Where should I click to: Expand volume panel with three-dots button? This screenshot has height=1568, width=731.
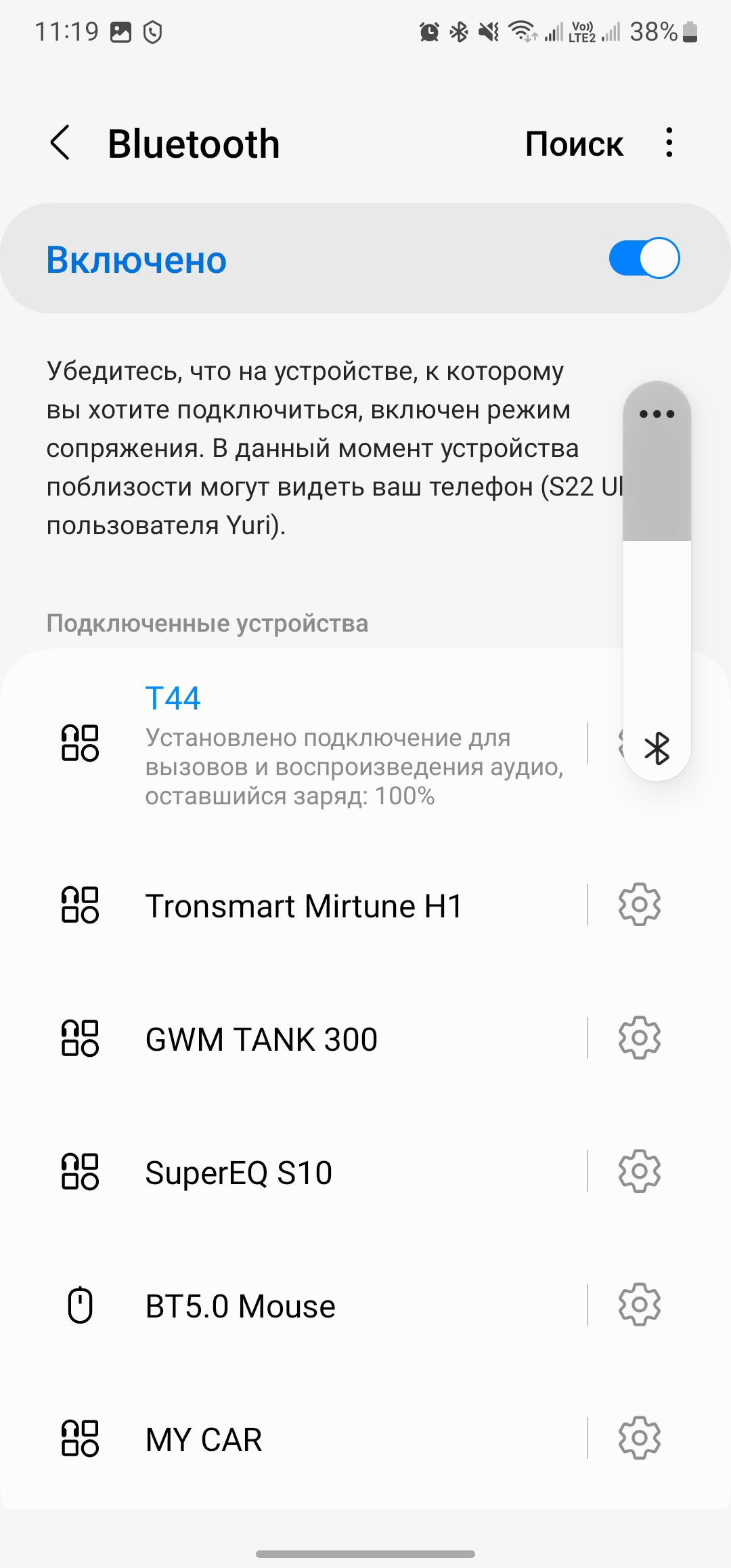(657, 414)
